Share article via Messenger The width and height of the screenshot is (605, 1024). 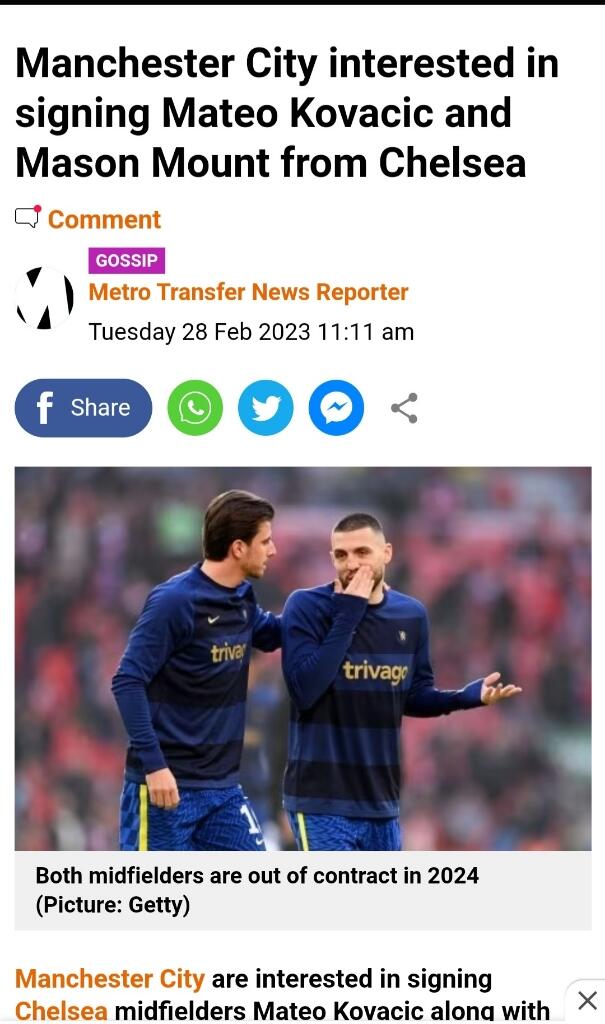[336, 408]
